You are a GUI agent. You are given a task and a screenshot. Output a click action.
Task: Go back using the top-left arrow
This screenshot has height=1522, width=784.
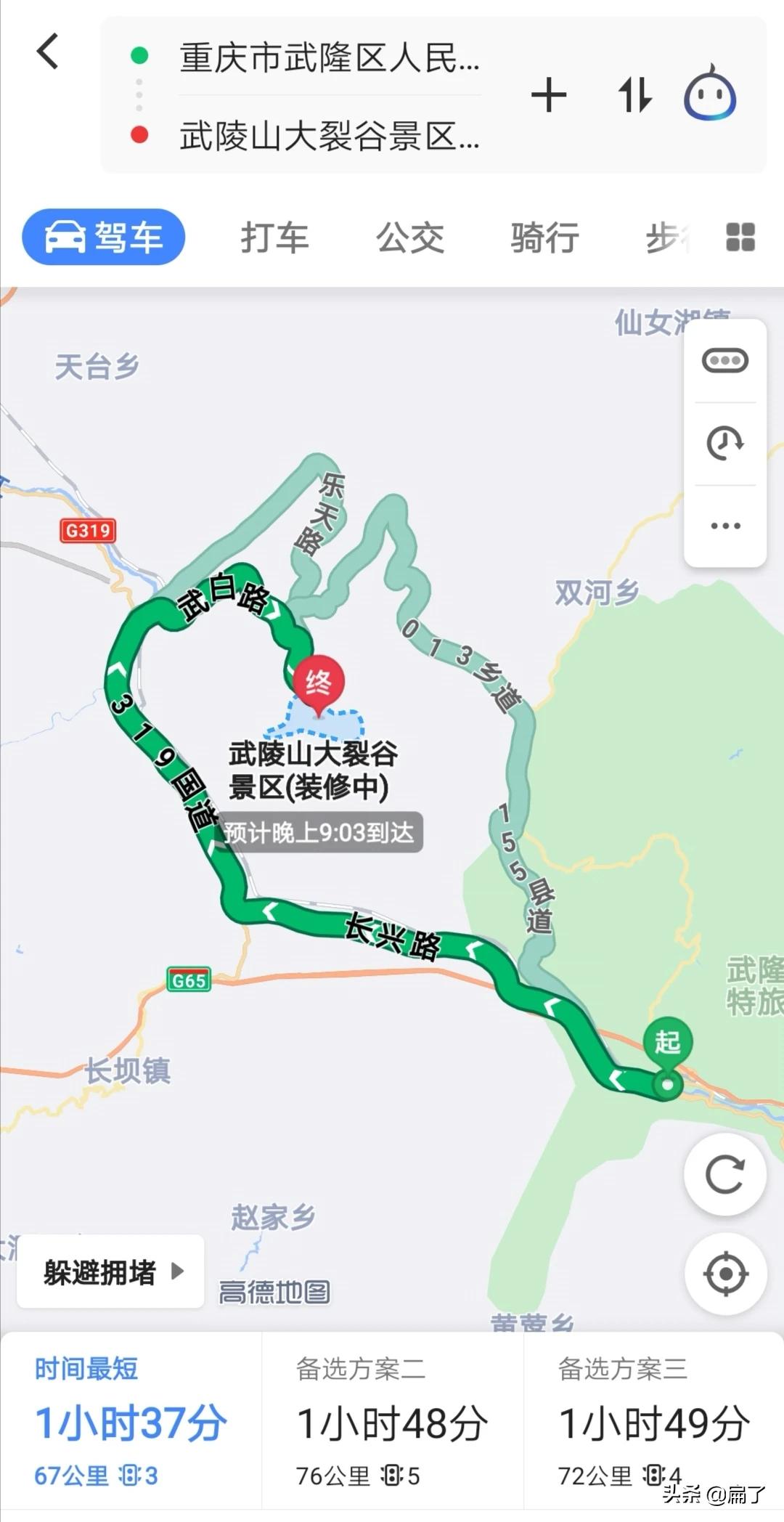point(48,52)
